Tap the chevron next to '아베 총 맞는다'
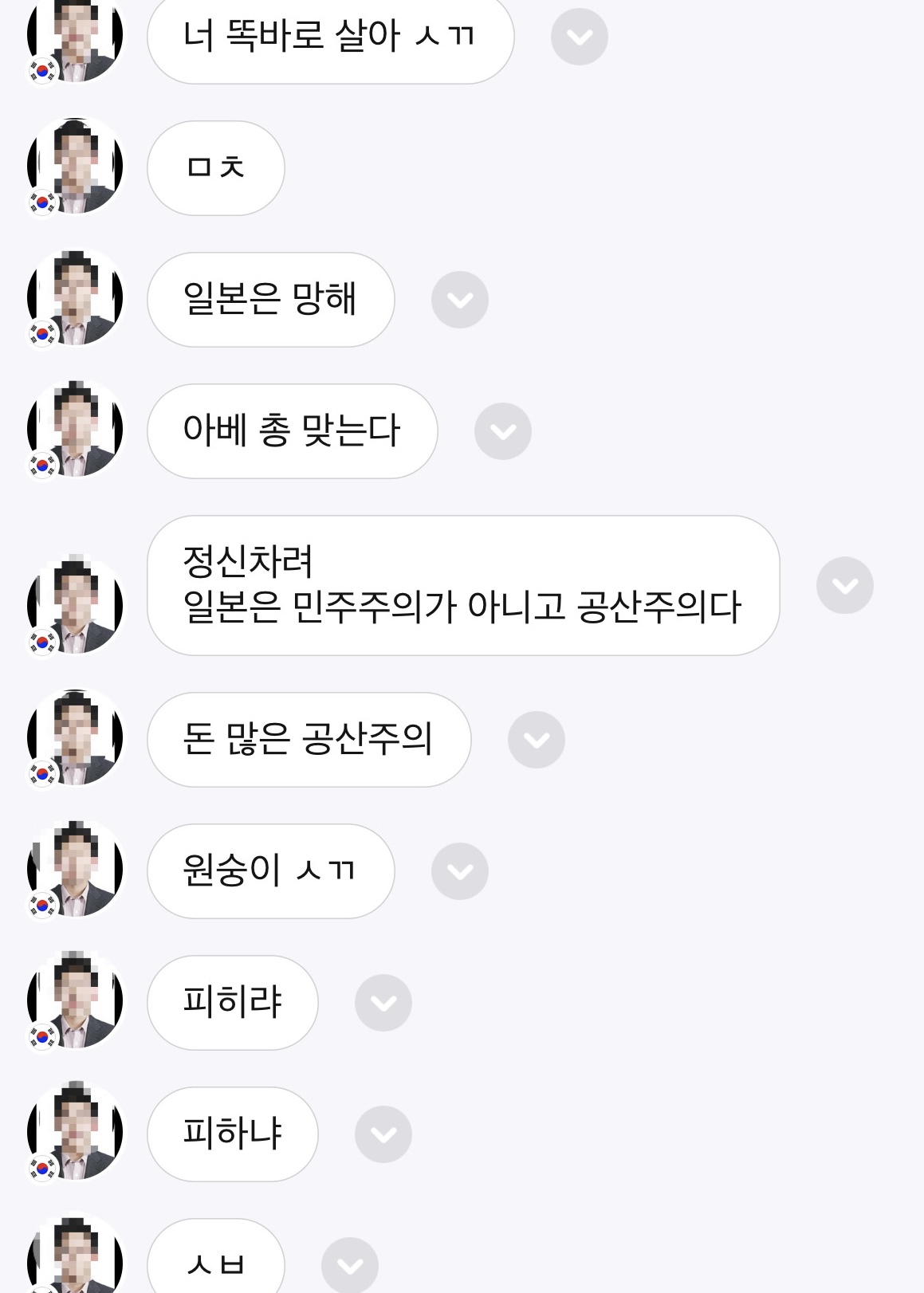Viewport: 924px width, 1293px height. point(503,431)
